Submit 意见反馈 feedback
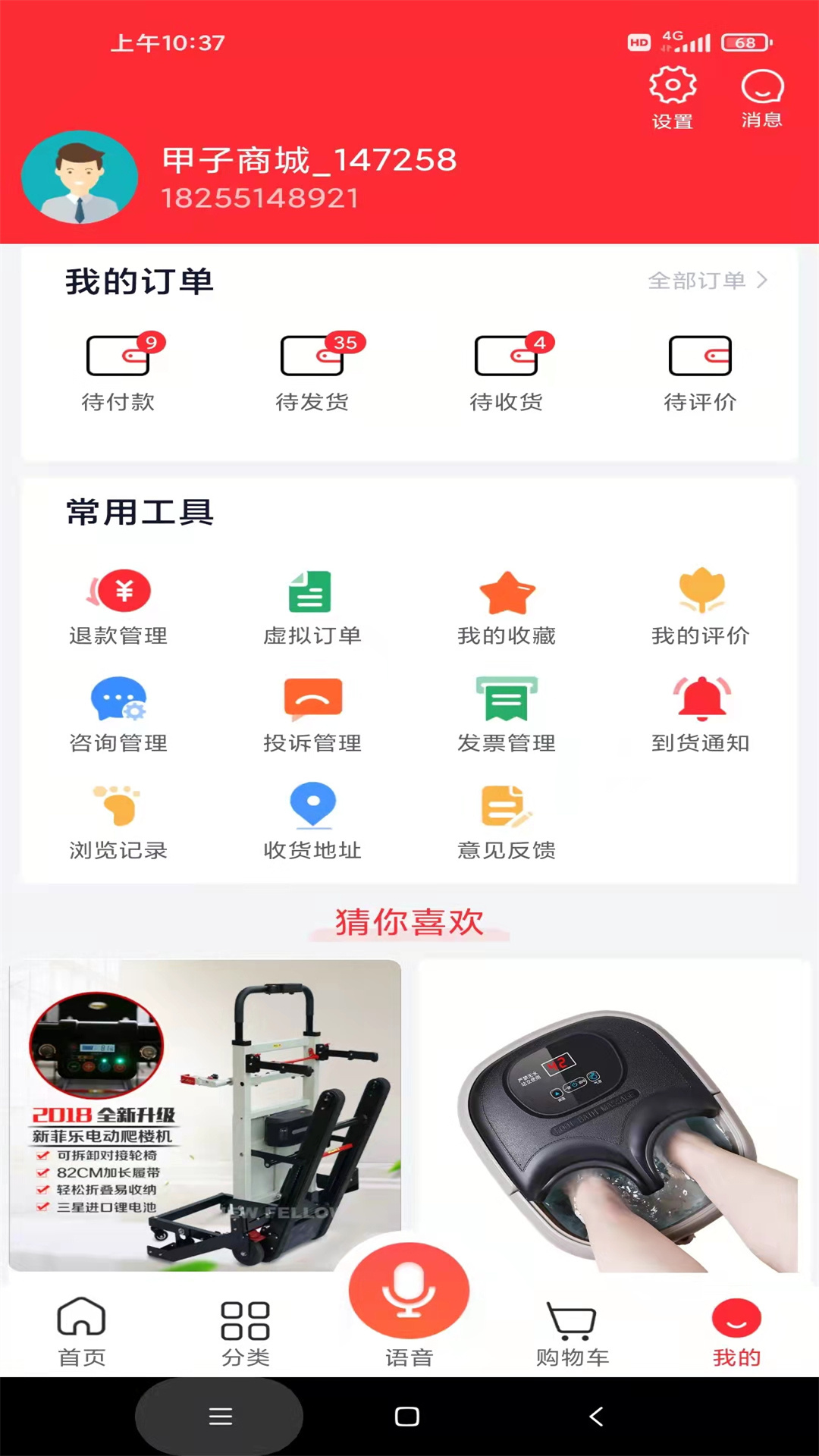The image size is (819, 1456). [507, 821]
